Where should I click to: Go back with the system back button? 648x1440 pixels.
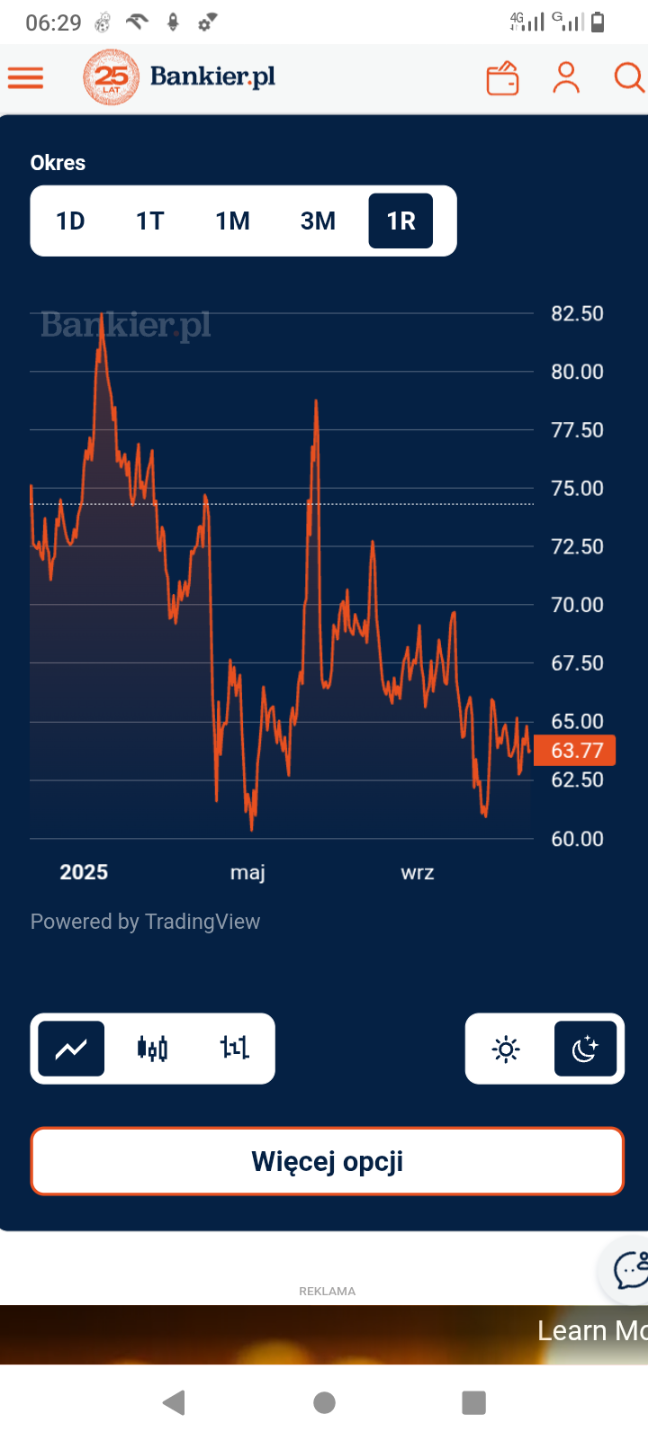point(174,1403)
